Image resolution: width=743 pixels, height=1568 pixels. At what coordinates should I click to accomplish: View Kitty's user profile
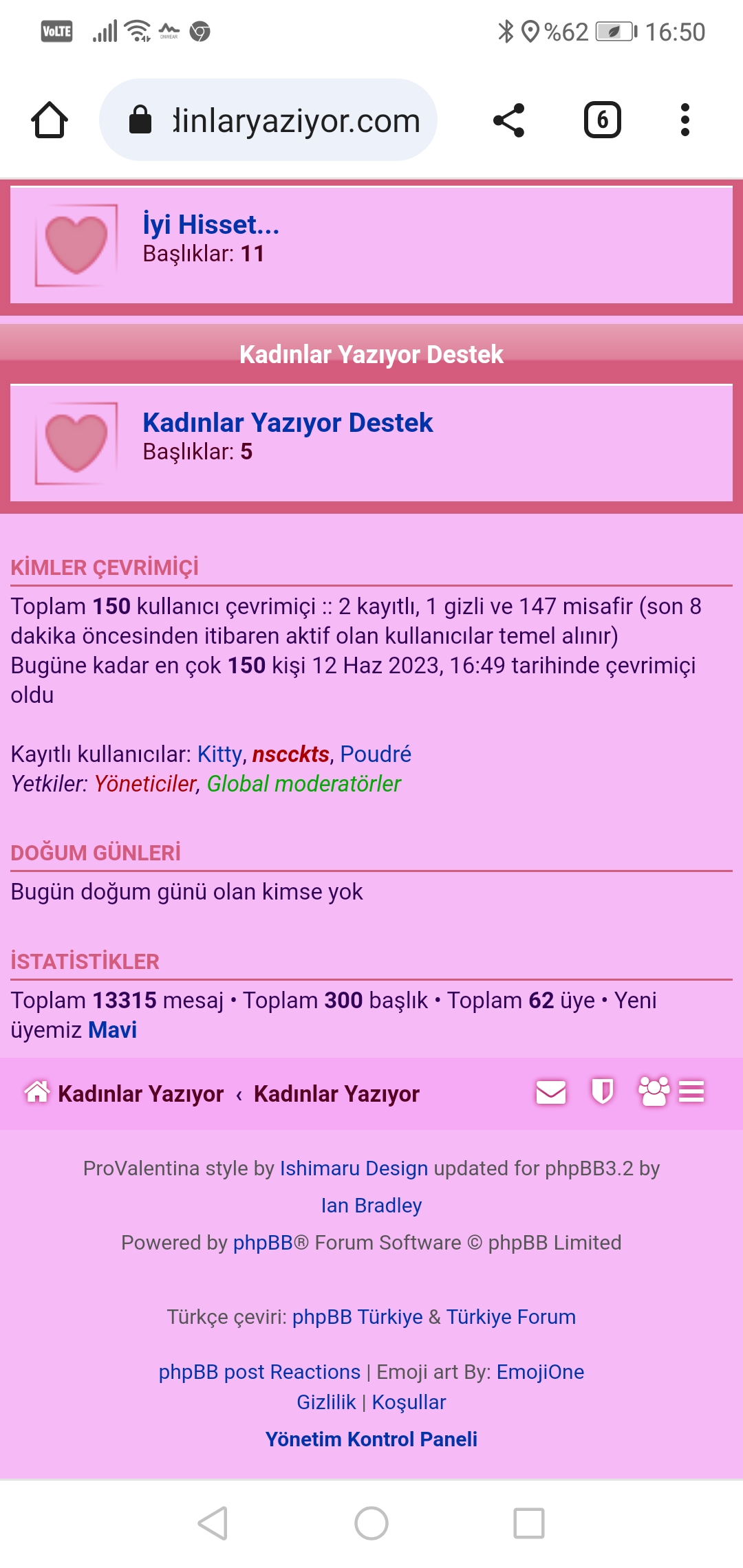tap(219, 754)
